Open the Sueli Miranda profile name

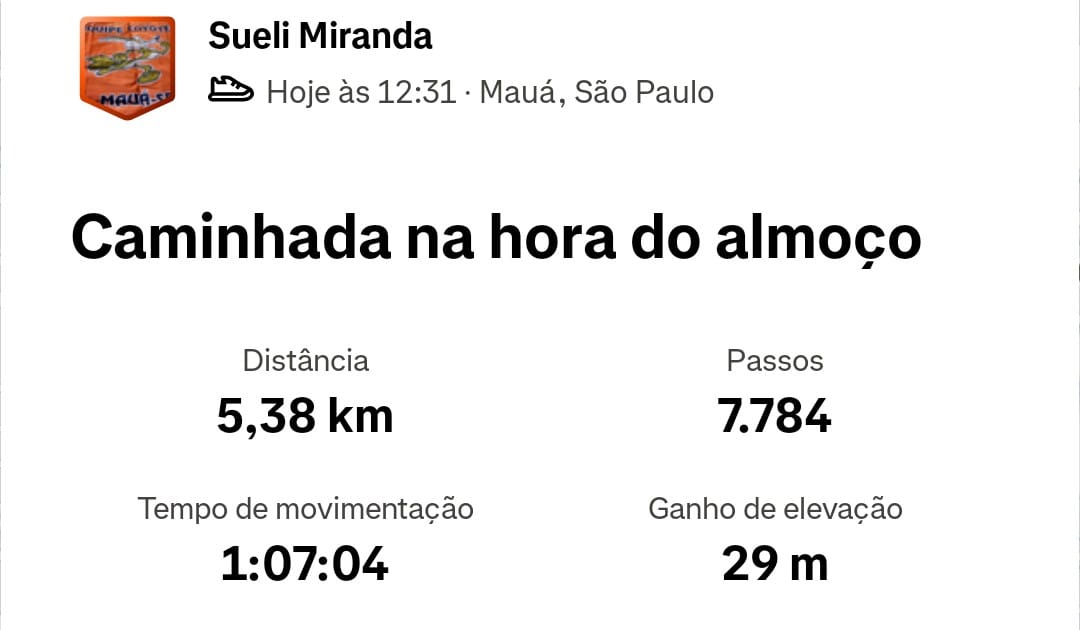(x=320, y=36)
